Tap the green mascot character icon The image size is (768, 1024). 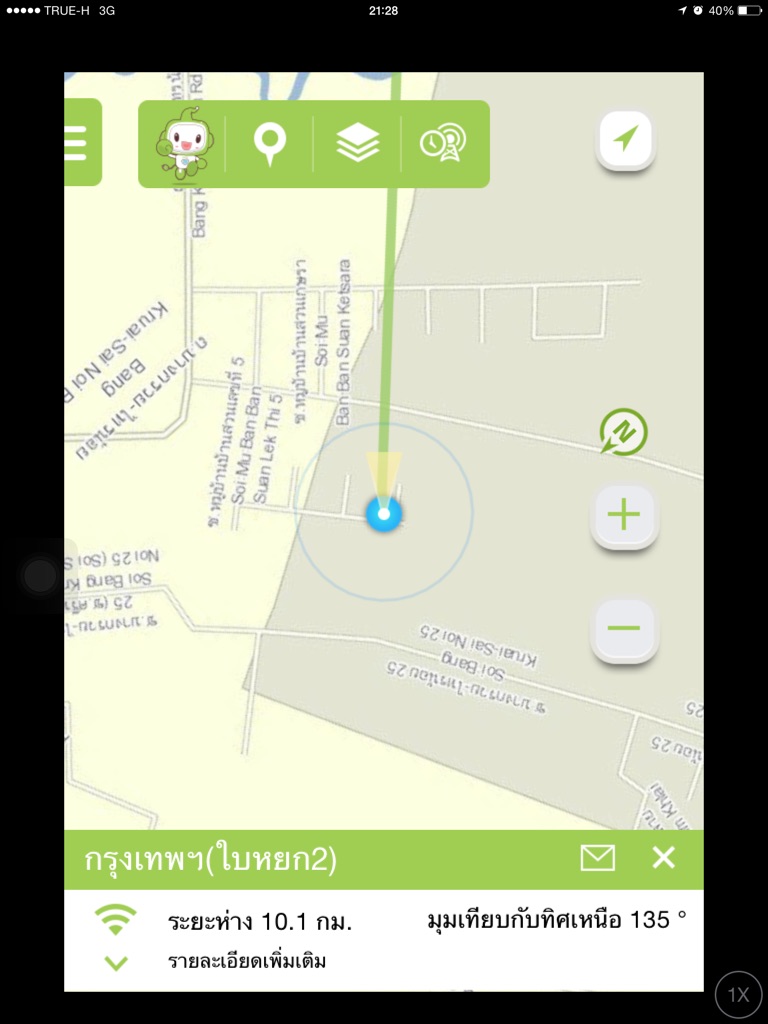click(182, 143)
